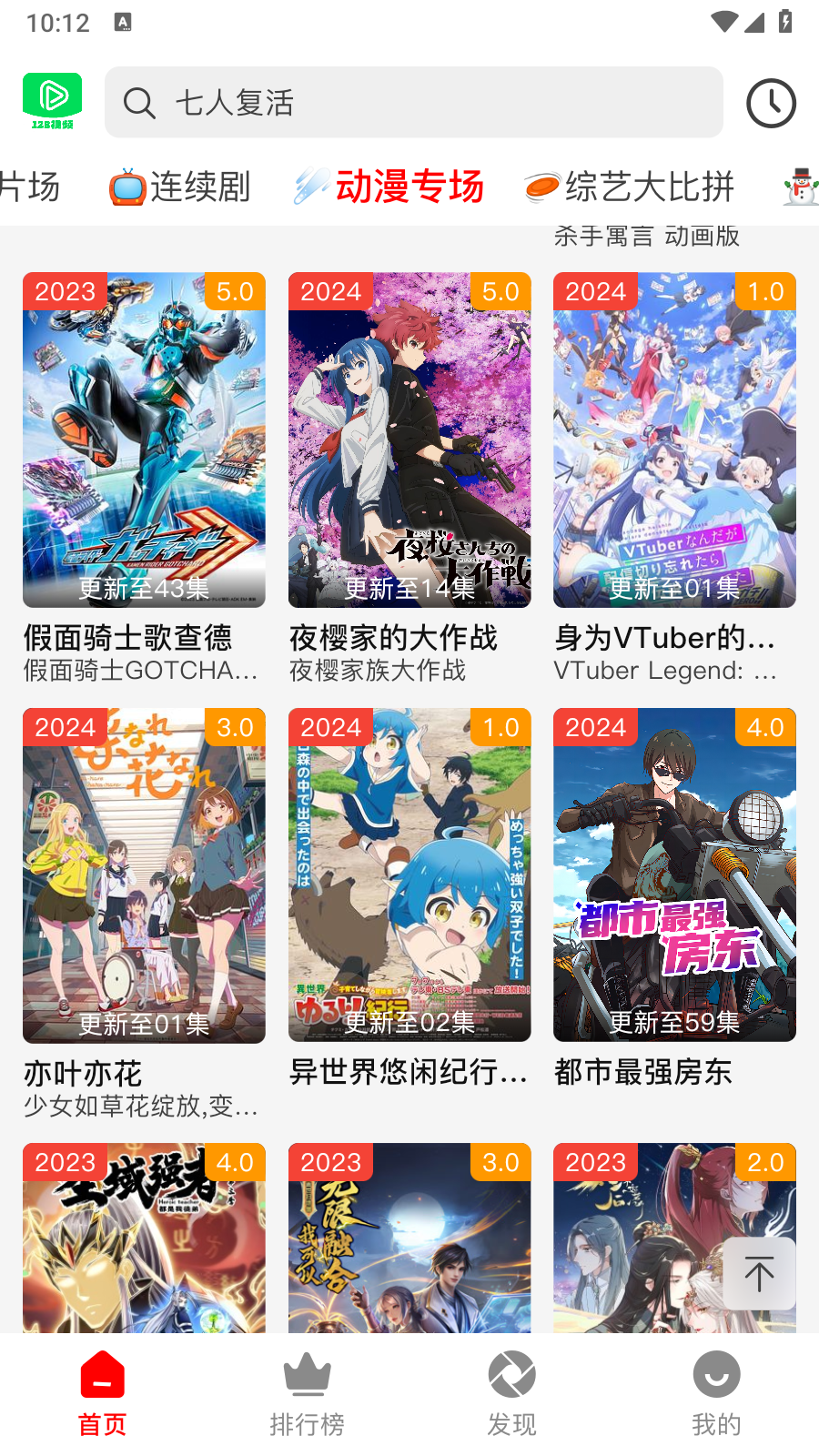The image size is (819, 1456).
Task: Go to the 我的 profile tab
Action: coord(716,1393)
